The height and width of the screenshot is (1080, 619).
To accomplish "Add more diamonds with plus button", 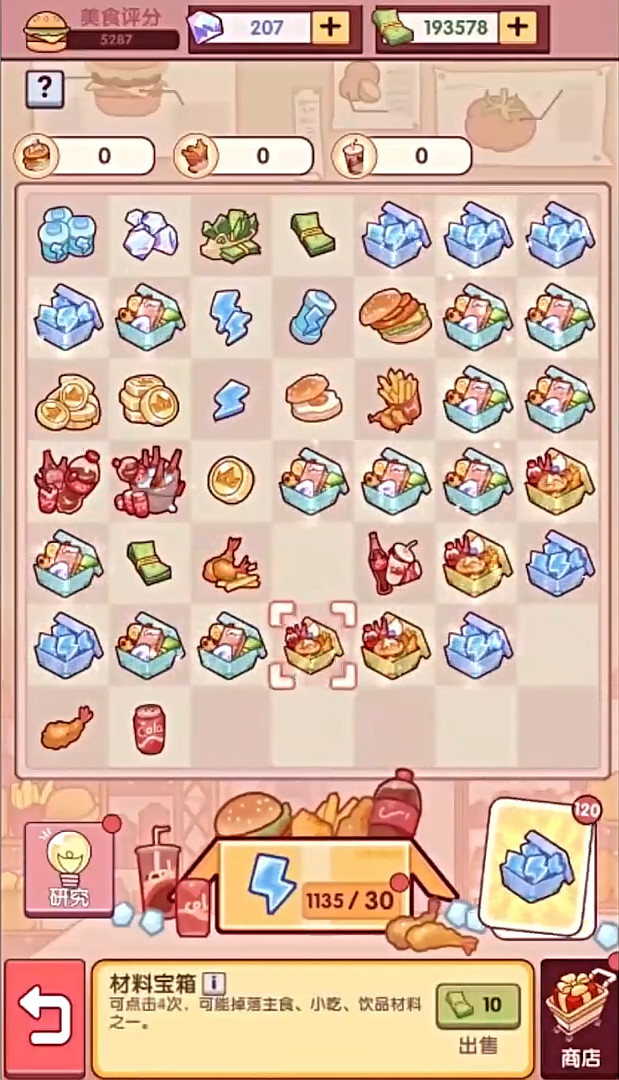I will (x=330, y=27).
